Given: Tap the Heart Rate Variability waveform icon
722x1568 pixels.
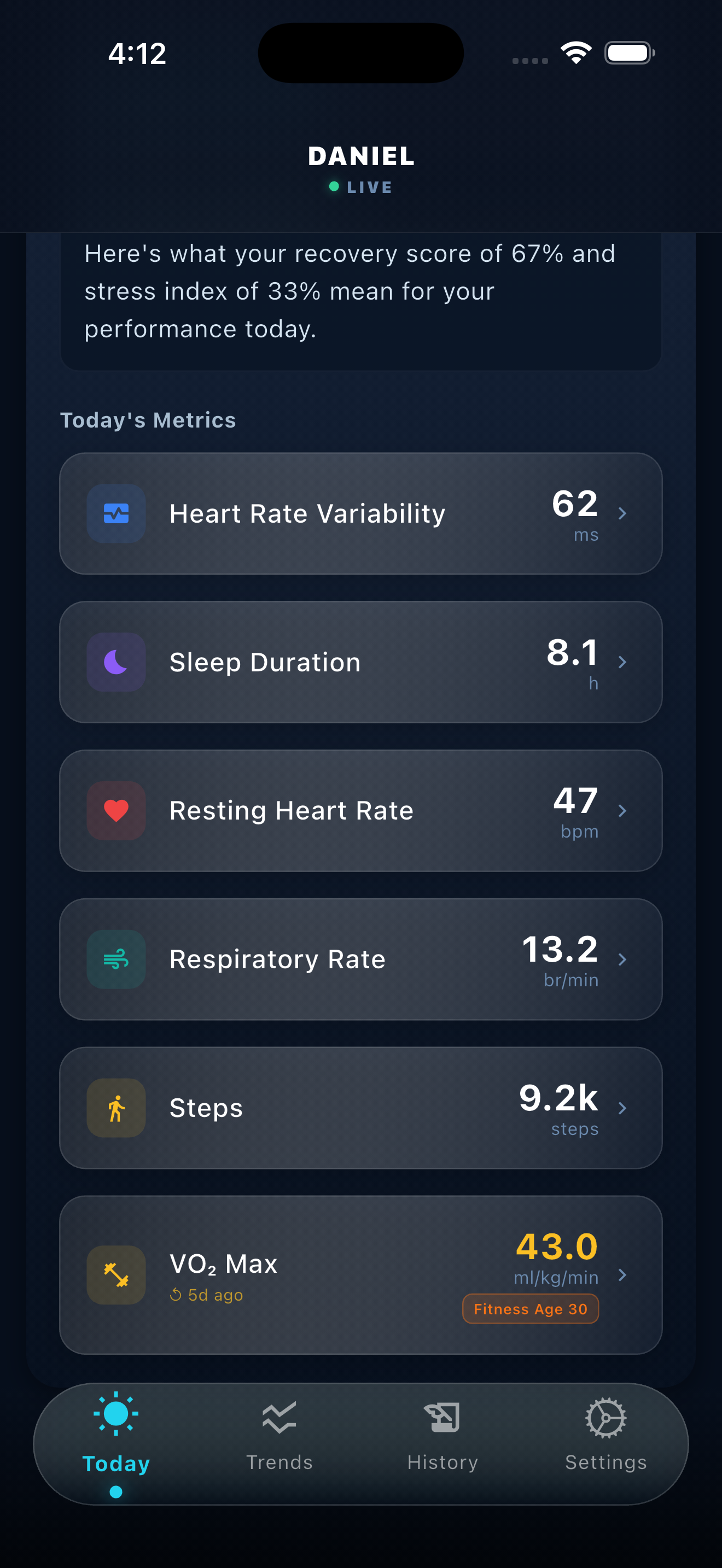Looking at the screenshot, I should tap(115, 514).
